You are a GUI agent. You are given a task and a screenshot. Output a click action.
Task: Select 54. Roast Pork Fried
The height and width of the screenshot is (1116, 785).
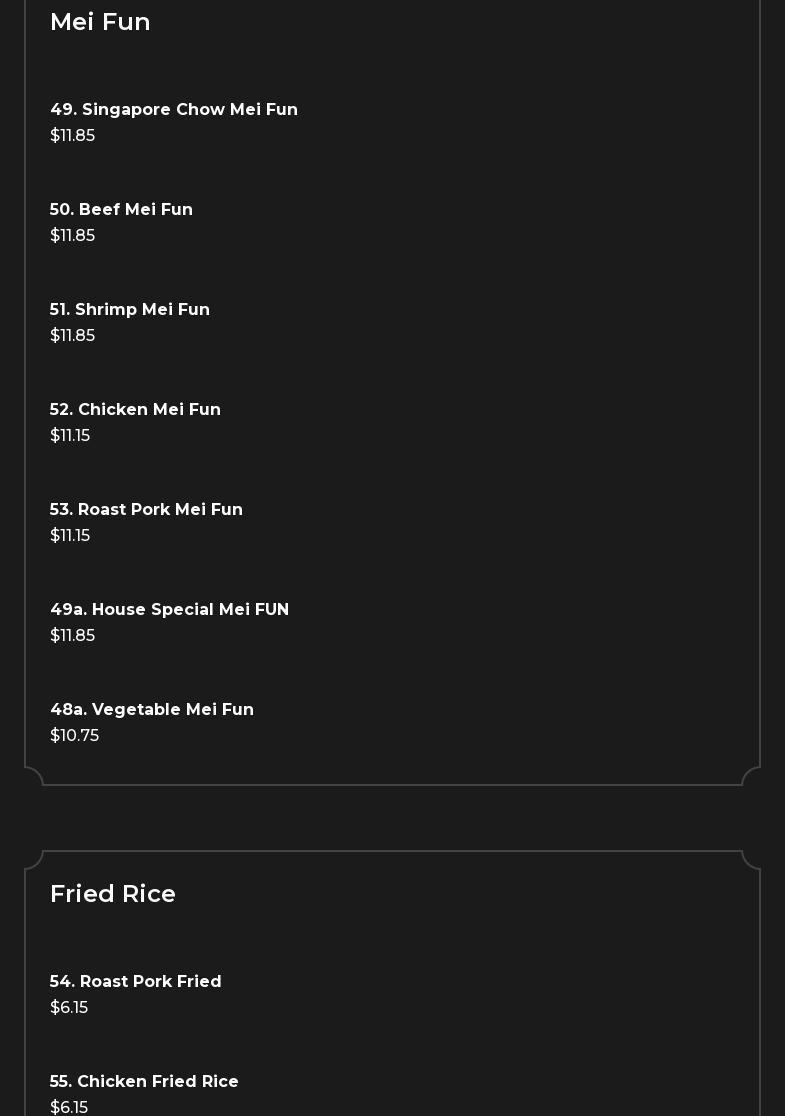tap(136, 982)
